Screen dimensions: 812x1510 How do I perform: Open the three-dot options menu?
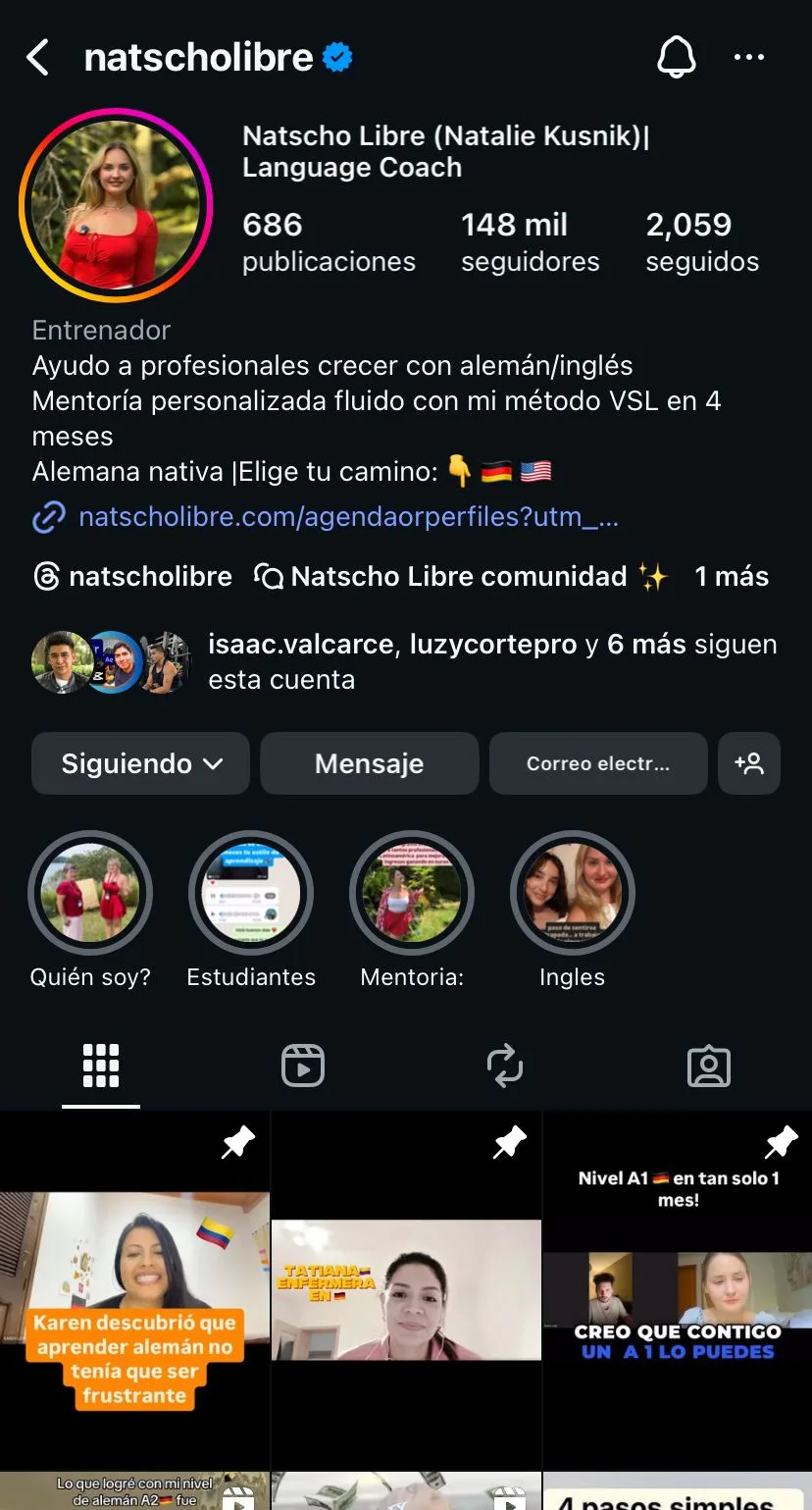tap(749, 57)
